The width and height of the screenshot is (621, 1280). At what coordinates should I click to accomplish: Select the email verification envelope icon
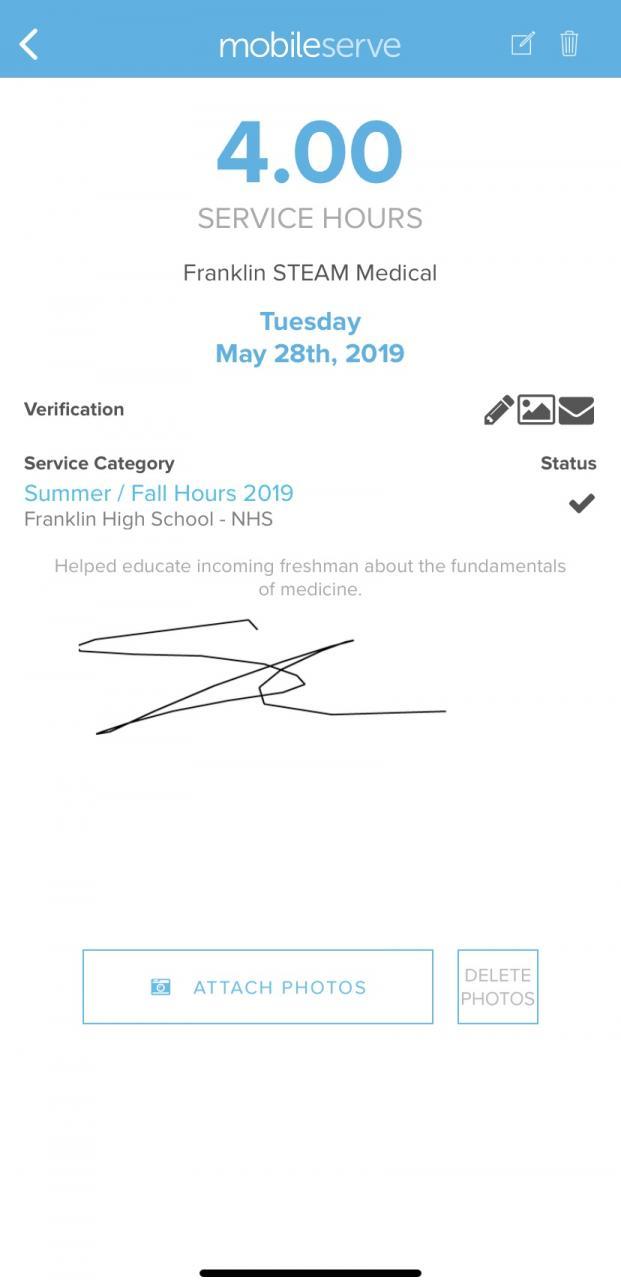coord(576,410)
